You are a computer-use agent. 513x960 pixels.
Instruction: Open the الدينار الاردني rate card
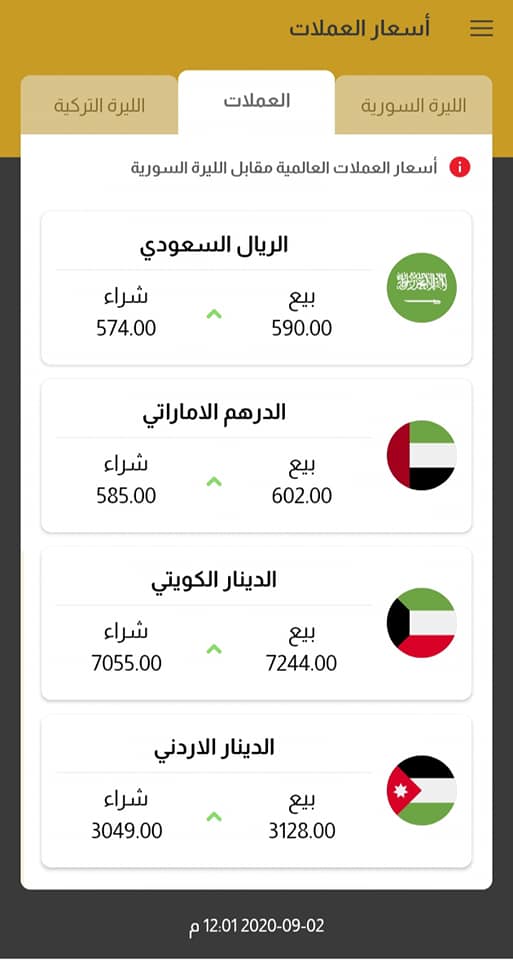(256, 790)
